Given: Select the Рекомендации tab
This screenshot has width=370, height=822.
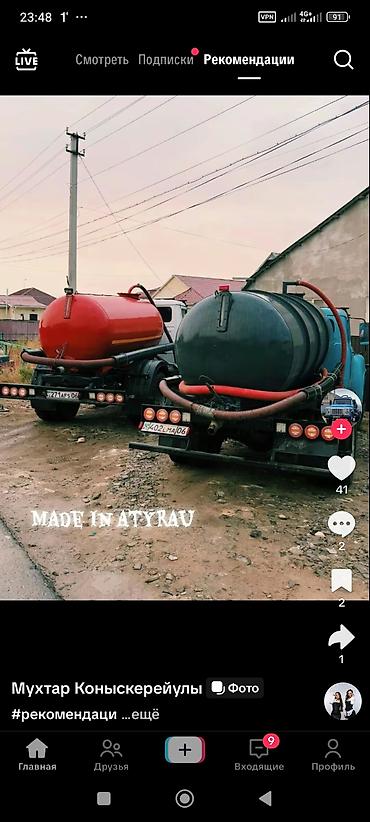Looking at the screenshot, I should [249, 59].
